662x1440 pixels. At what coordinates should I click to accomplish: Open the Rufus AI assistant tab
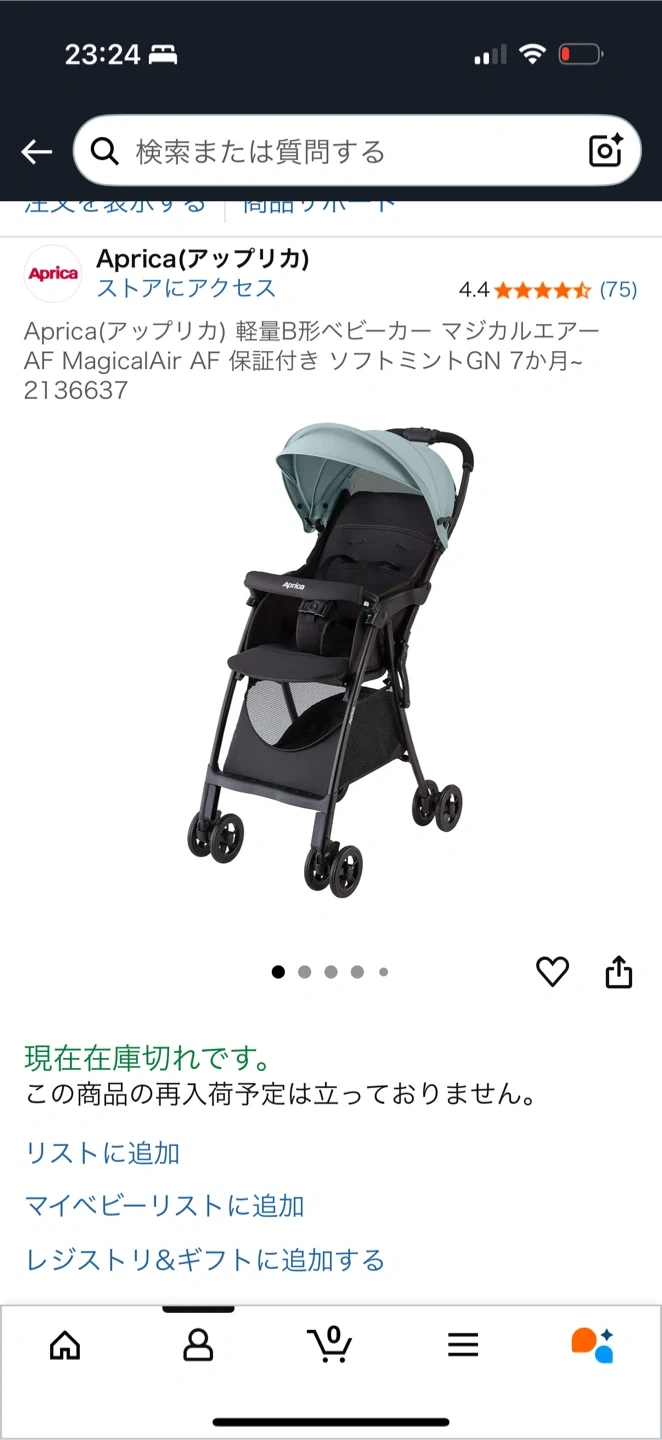coord(593,1345)
